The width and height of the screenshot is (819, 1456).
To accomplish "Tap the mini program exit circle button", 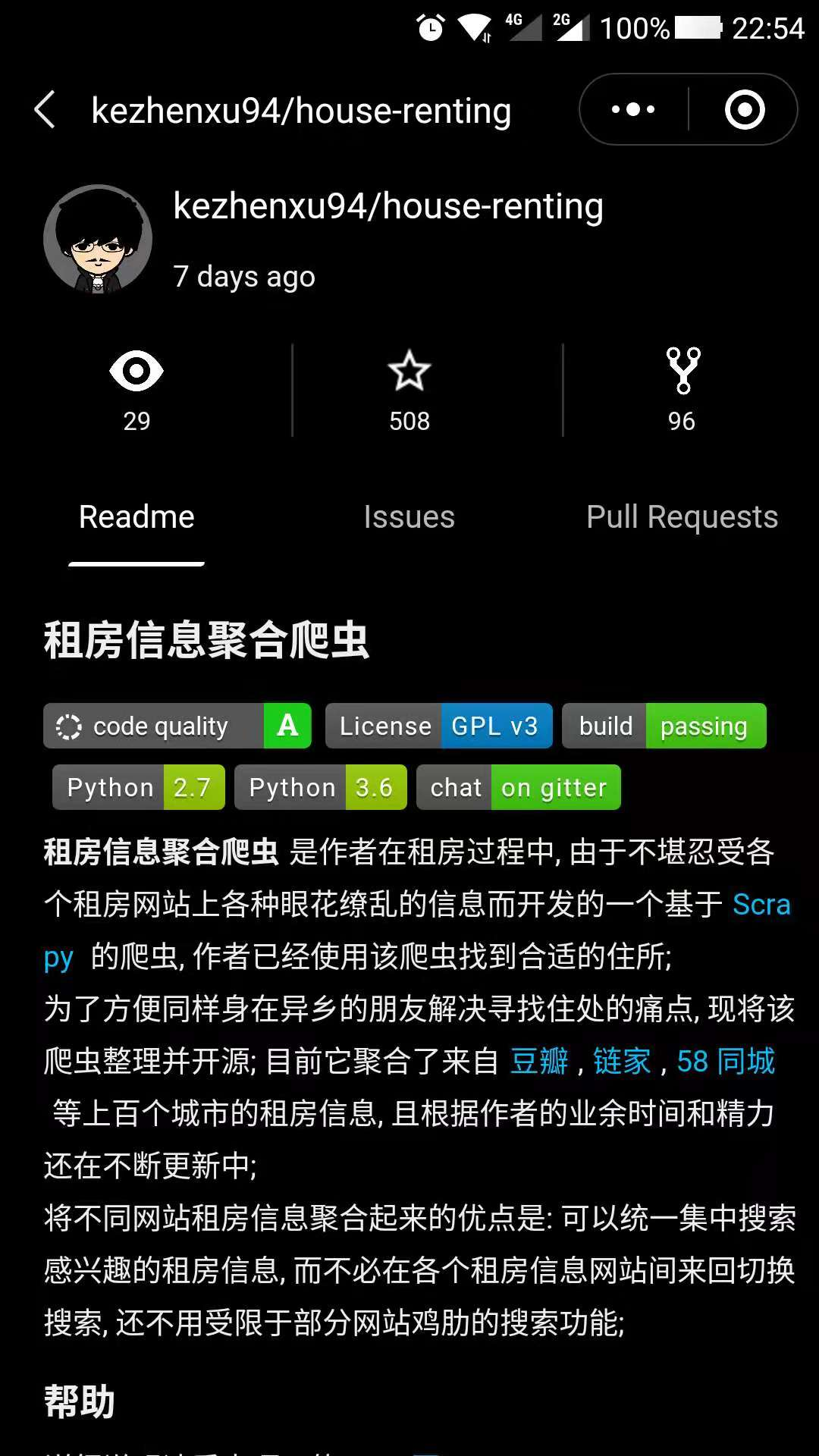I will (742, 109).
